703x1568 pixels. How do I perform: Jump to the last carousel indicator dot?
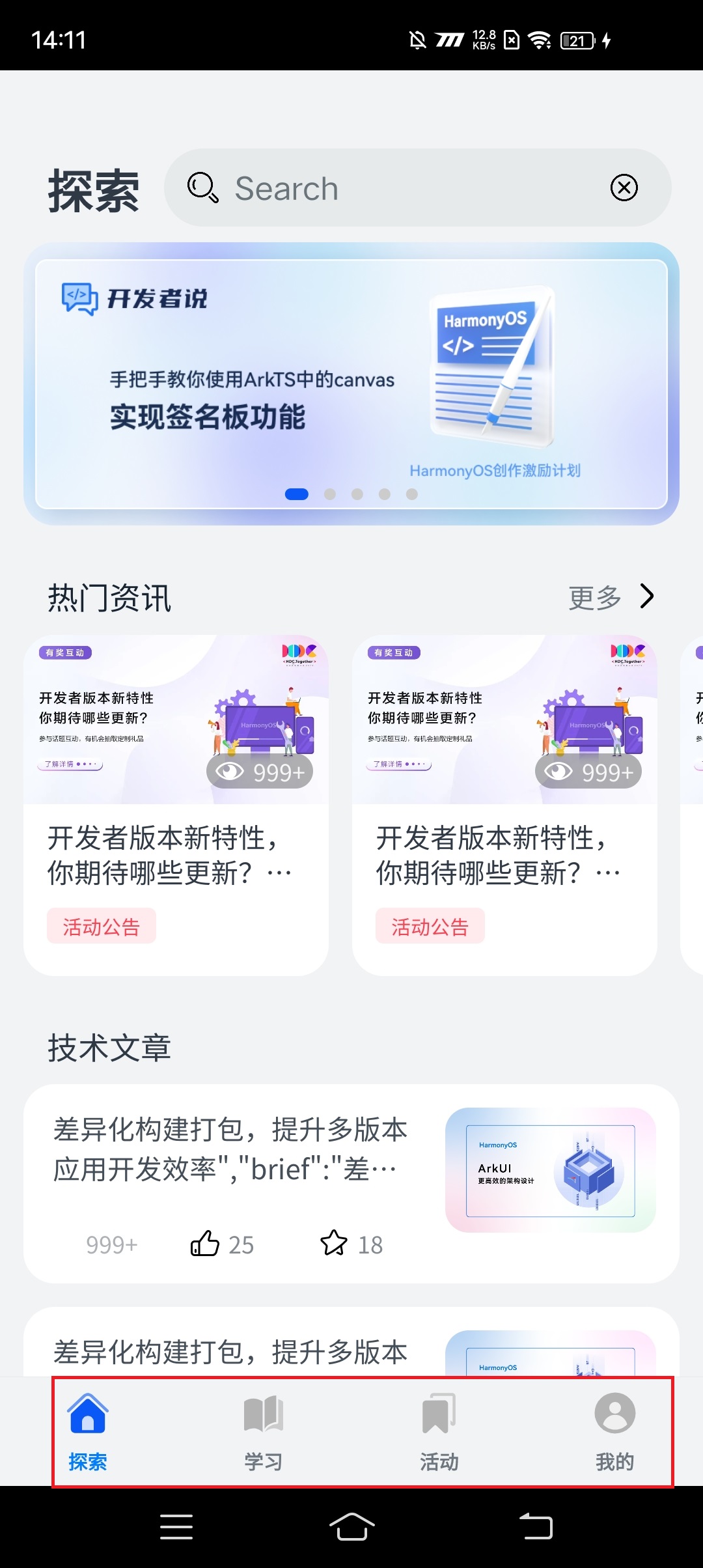click(413, 495)
